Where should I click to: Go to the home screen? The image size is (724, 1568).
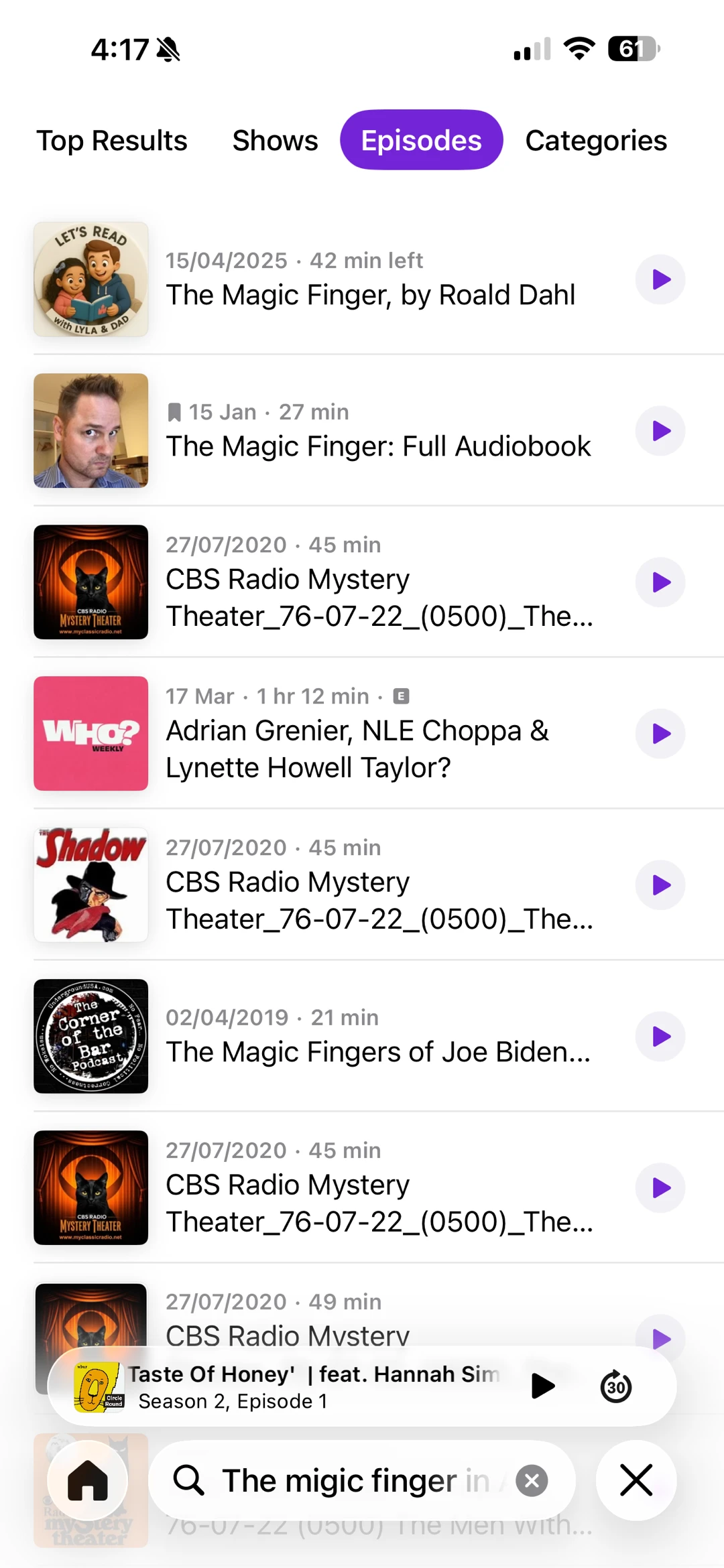pos(88,1480)
